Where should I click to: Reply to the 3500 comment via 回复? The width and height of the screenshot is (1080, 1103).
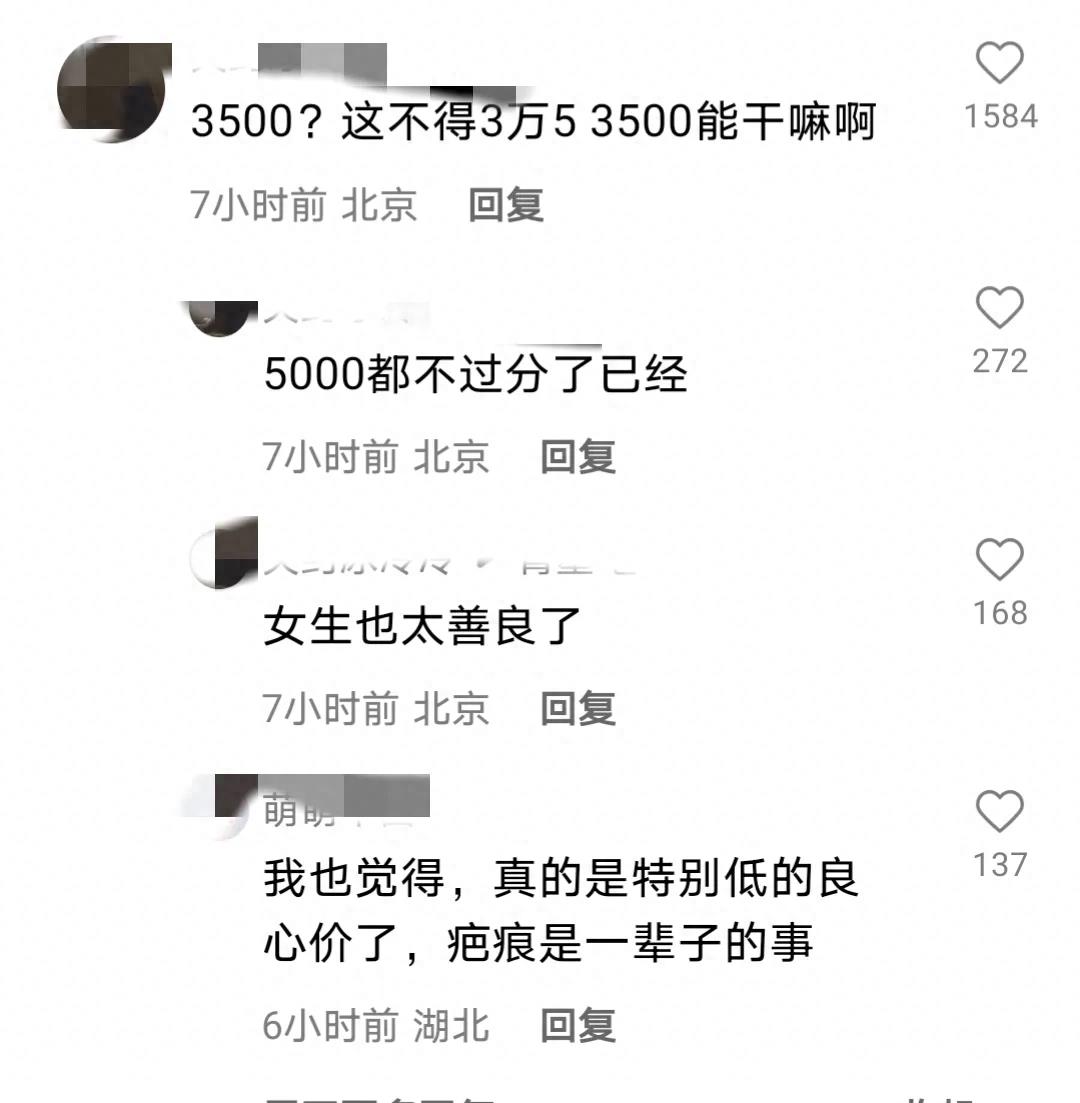coord(506,207)
